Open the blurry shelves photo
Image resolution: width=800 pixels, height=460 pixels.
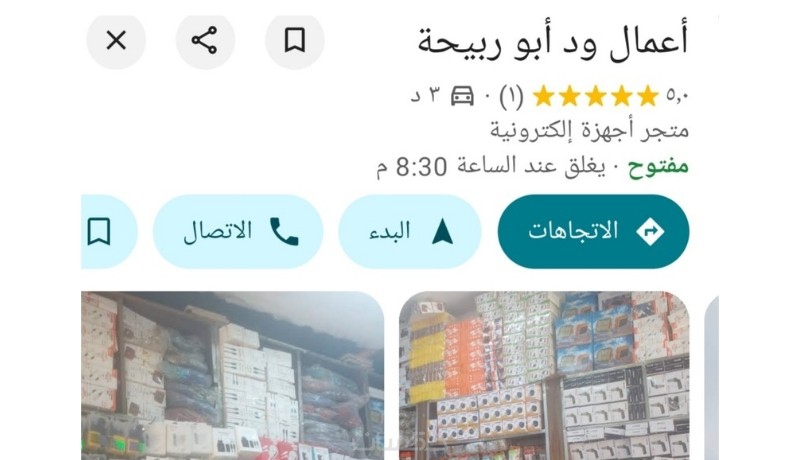tap(232, 375)
